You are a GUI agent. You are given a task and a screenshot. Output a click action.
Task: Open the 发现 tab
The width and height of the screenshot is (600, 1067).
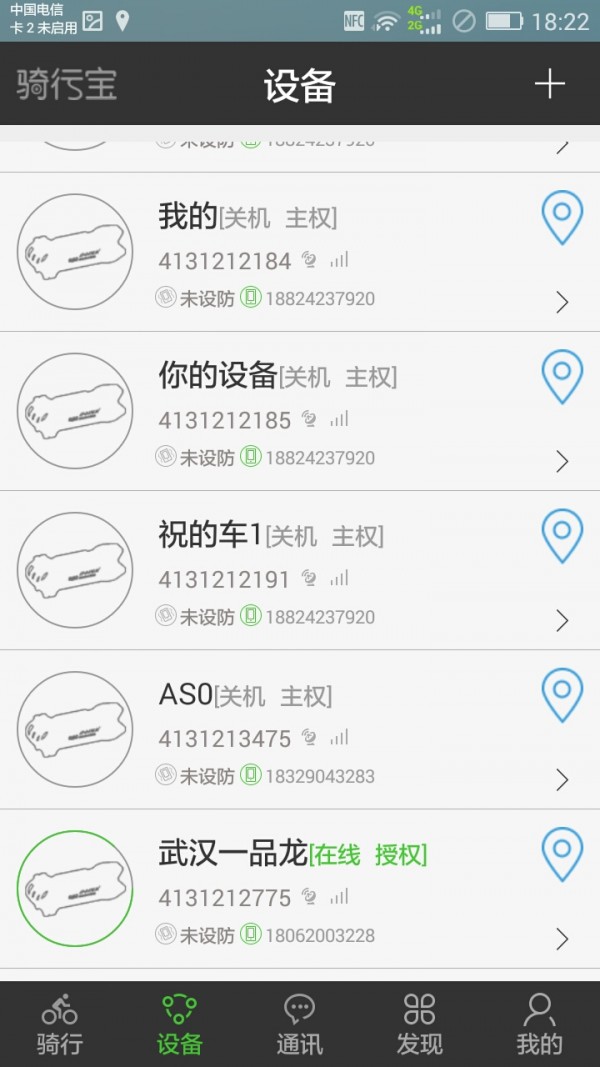pyautogui.click(x=420, y=1024)
